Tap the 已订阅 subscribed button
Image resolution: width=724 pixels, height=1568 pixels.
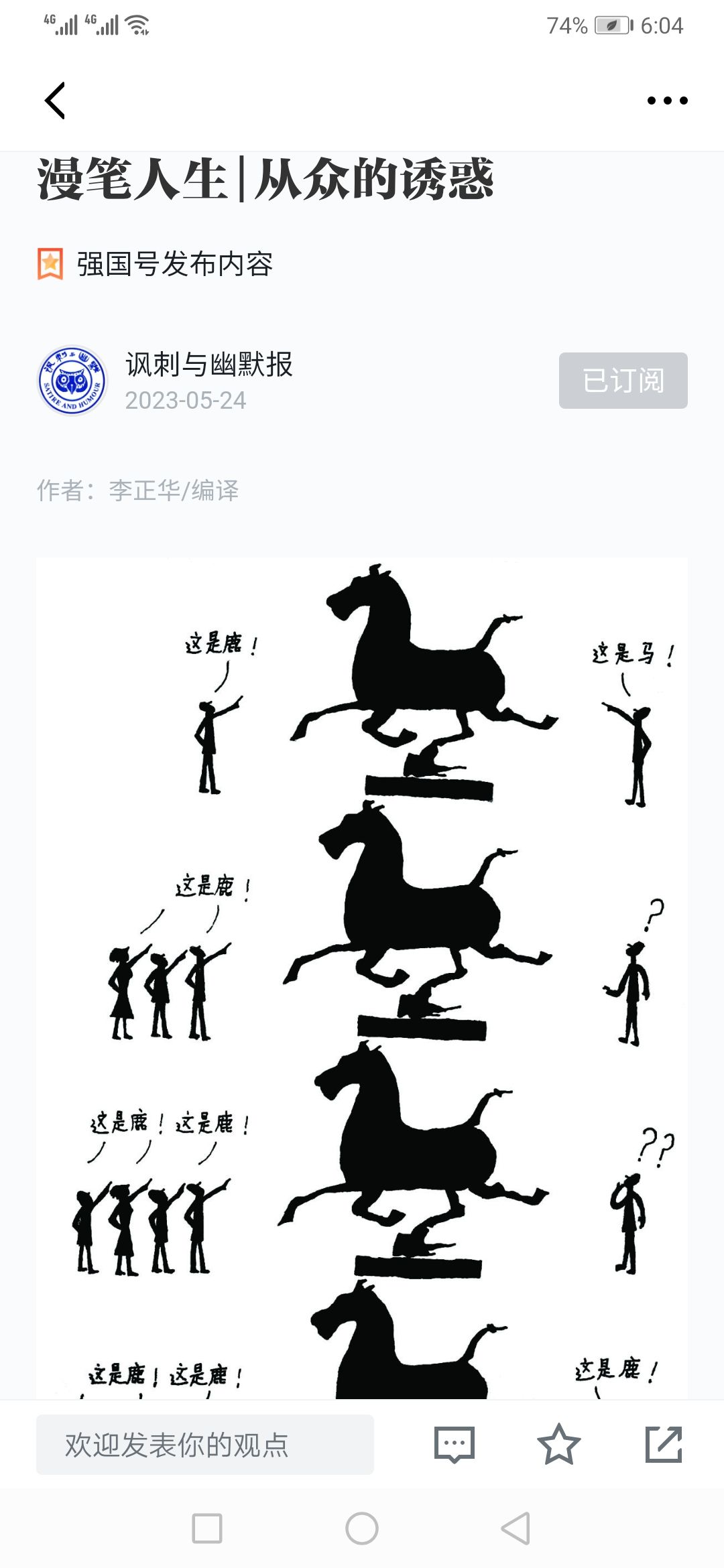[x=623, y=381]
